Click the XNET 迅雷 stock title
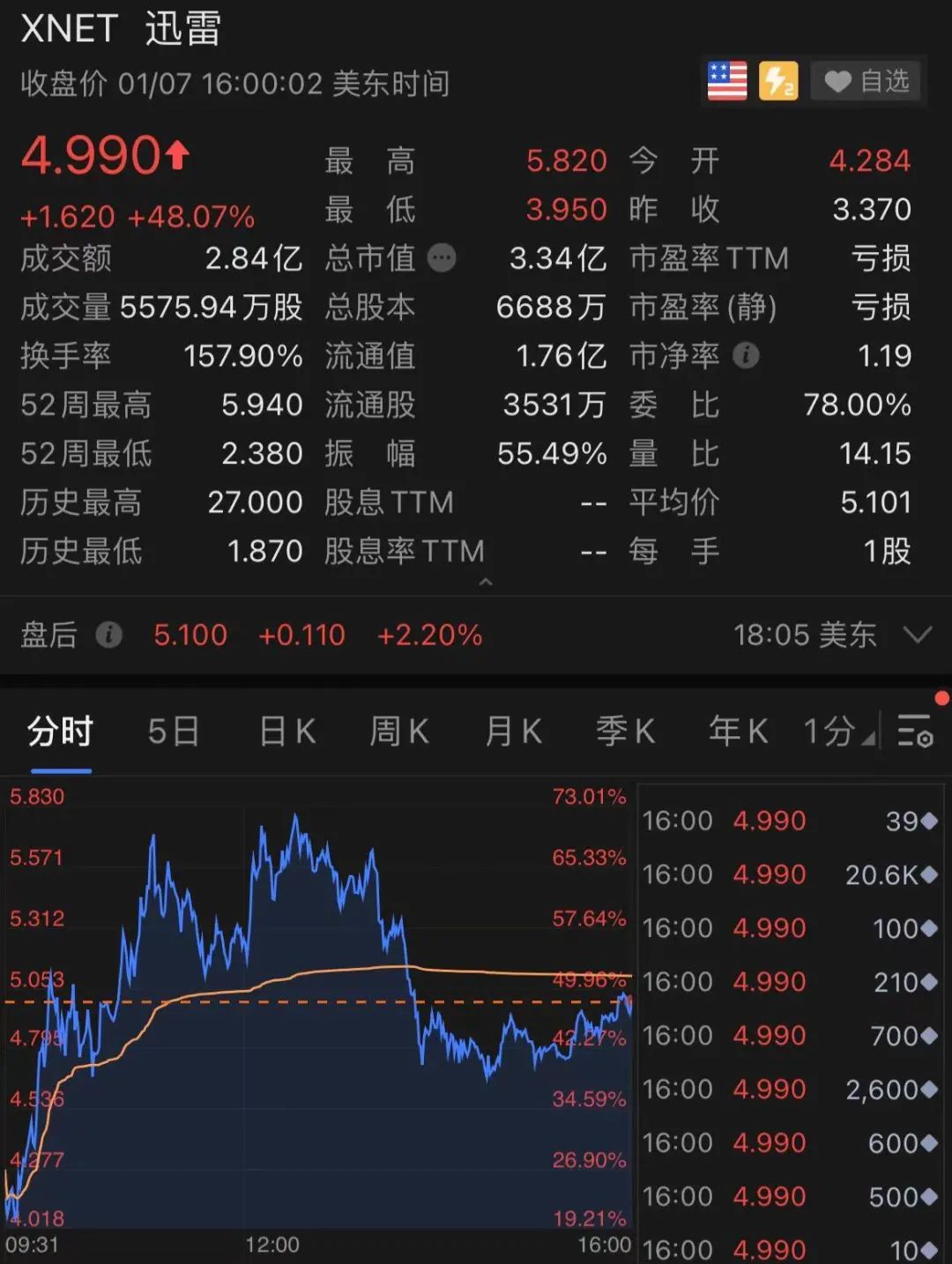Image resolution: width=952 pixels, height=1264 pixels. (x=115, y=28)
